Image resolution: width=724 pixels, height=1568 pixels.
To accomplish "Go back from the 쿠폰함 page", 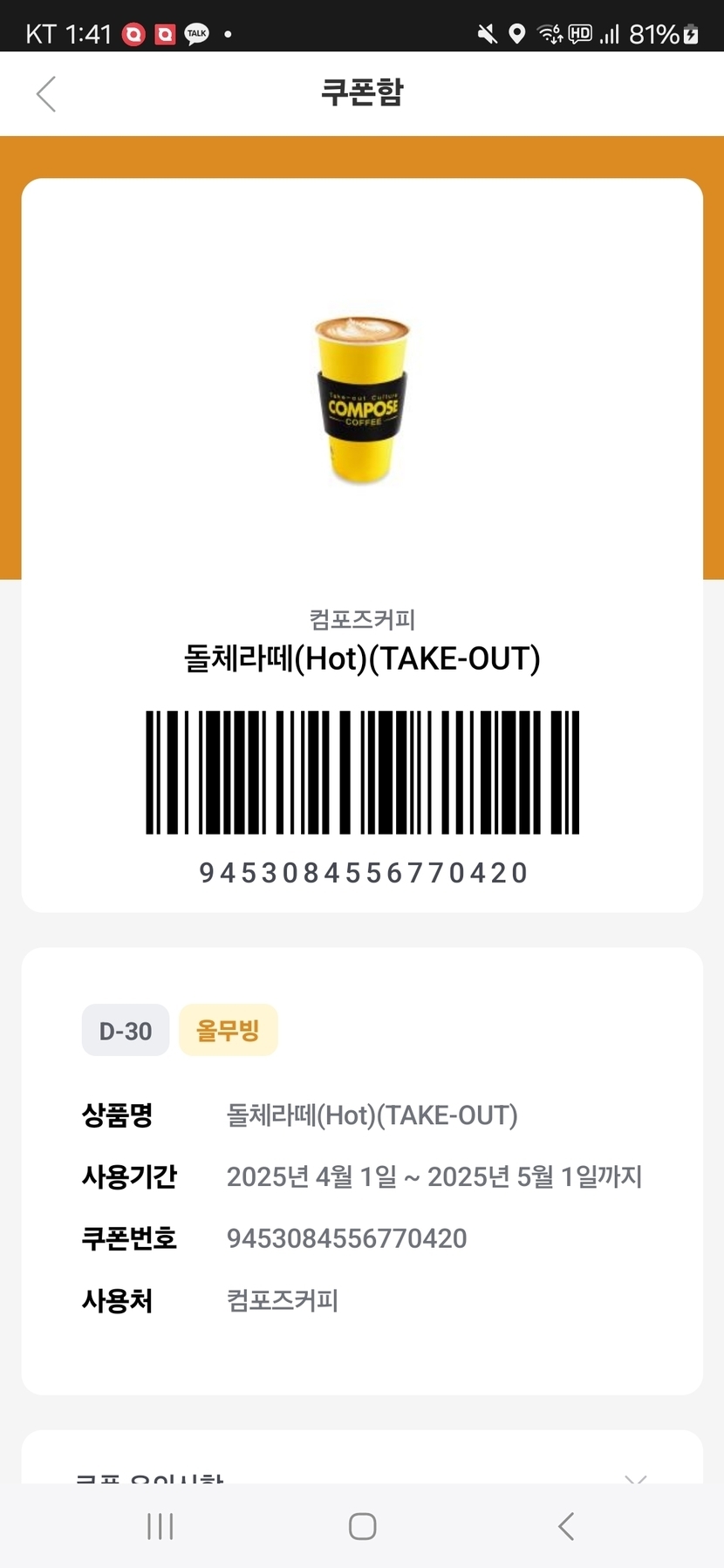I will pyautogui.click(x=46, y=93).
